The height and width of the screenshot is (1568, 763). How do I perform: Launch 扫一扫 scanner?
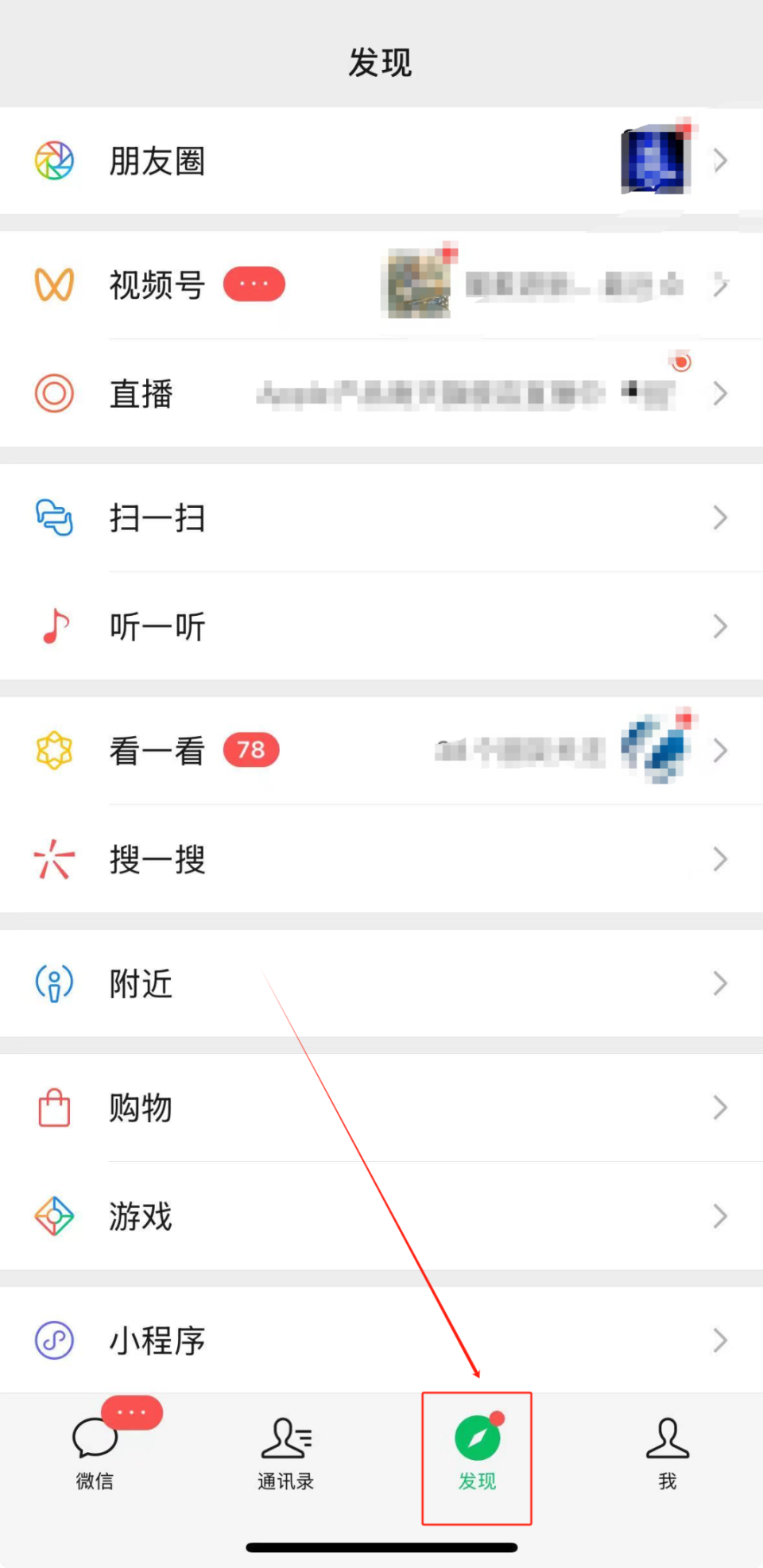tap(157, 518)
